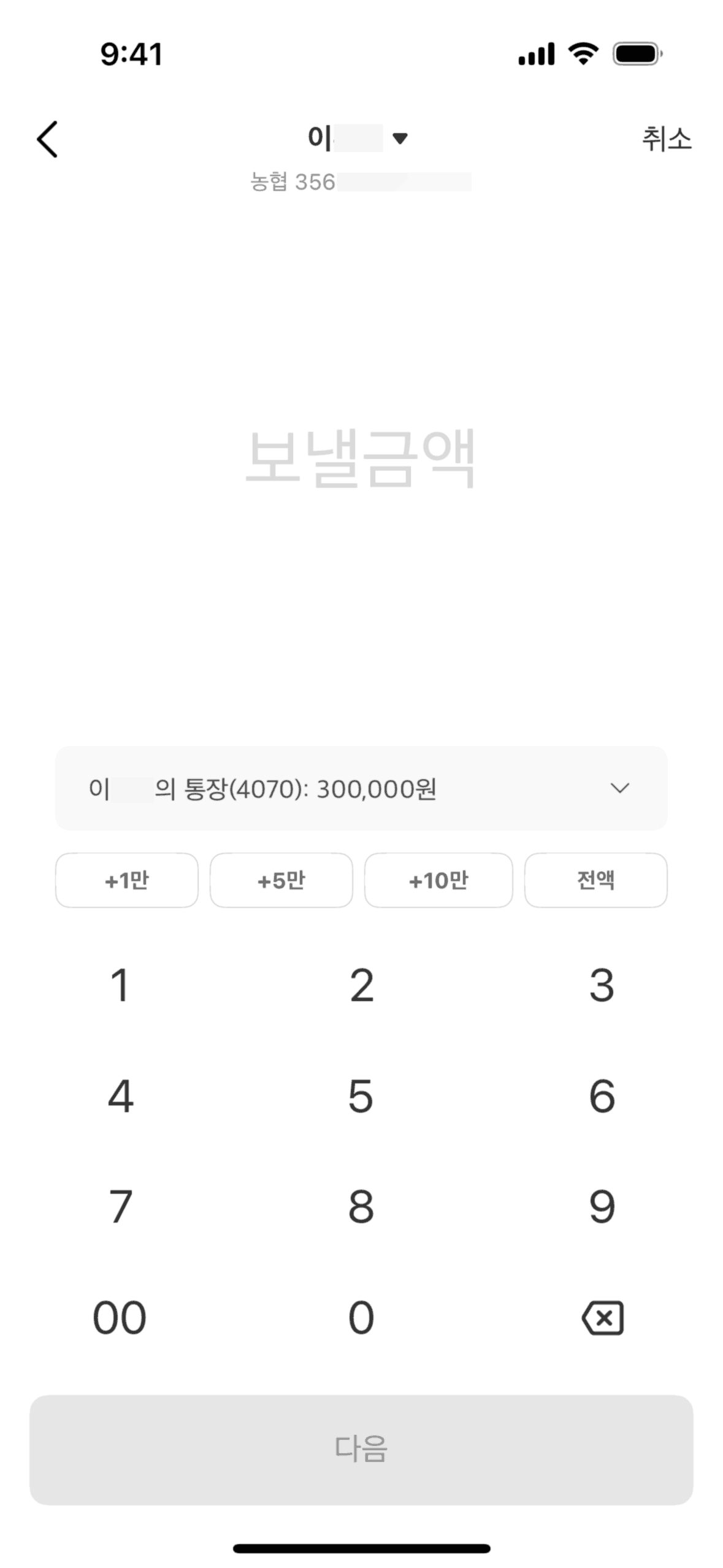The height and width of the screenshot is (1568, 723).
Task: Enter digit 1 on the keypad
Action: [x=120, y=986]
